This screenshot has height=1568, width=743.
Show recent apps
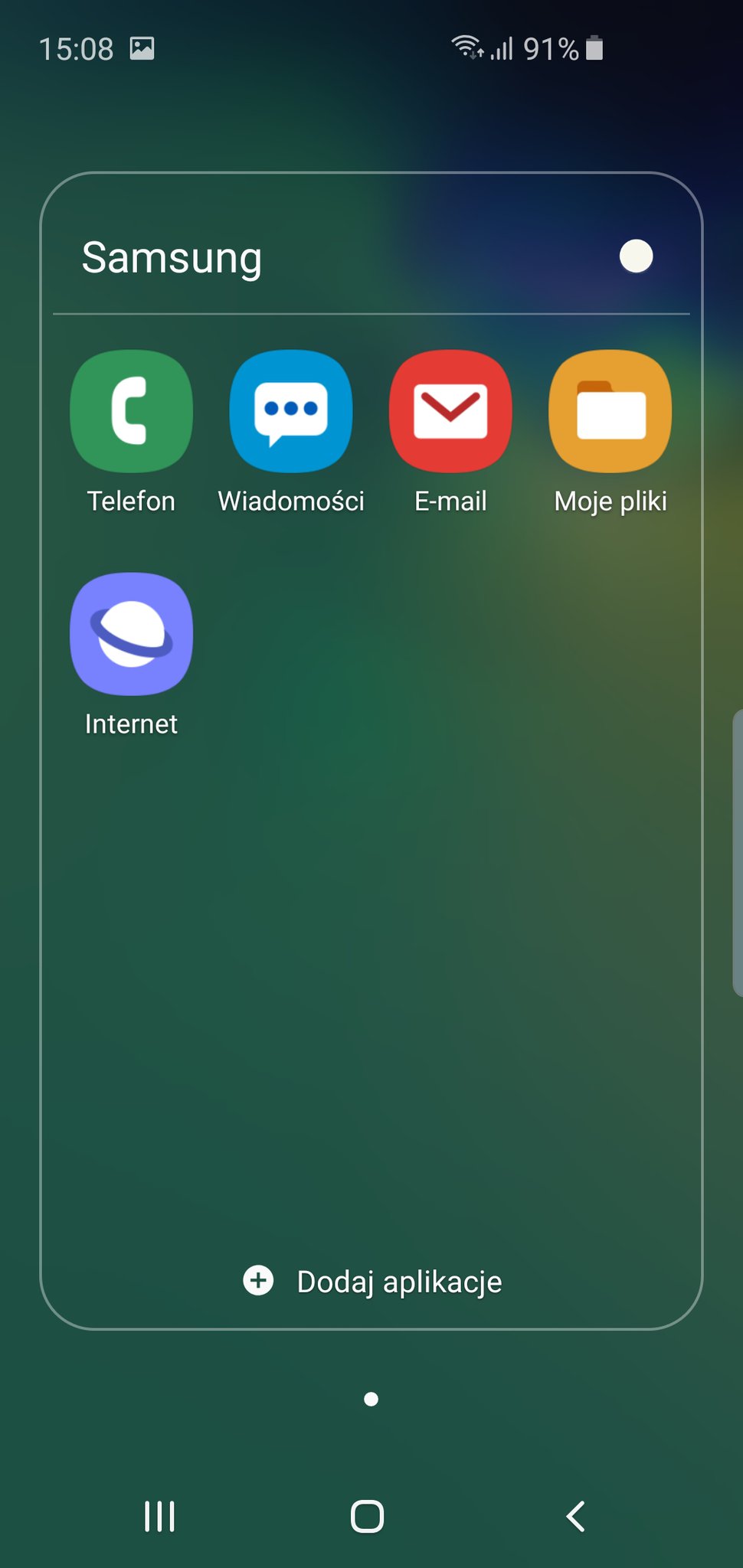[159, 1516]
